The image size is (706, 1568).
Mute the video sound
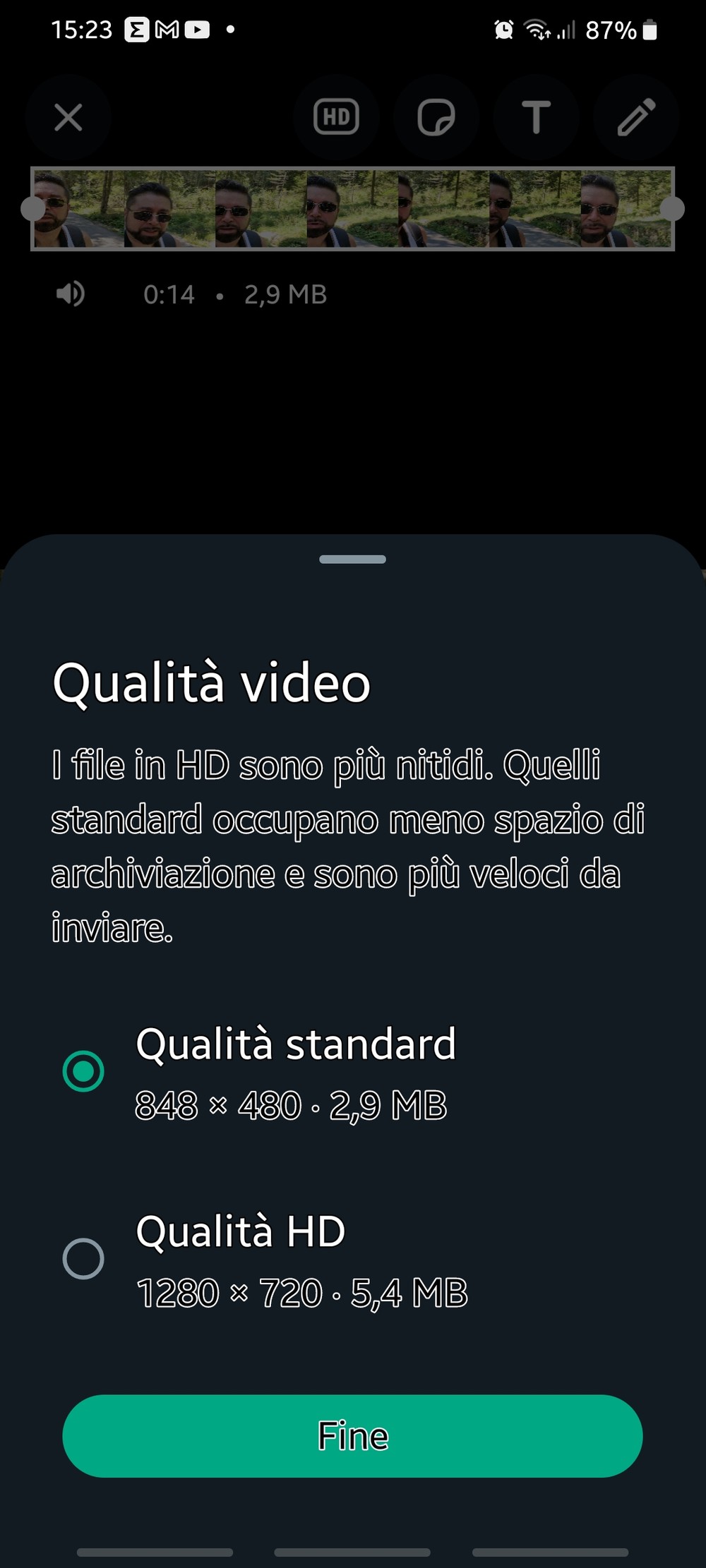coord(70,294)
